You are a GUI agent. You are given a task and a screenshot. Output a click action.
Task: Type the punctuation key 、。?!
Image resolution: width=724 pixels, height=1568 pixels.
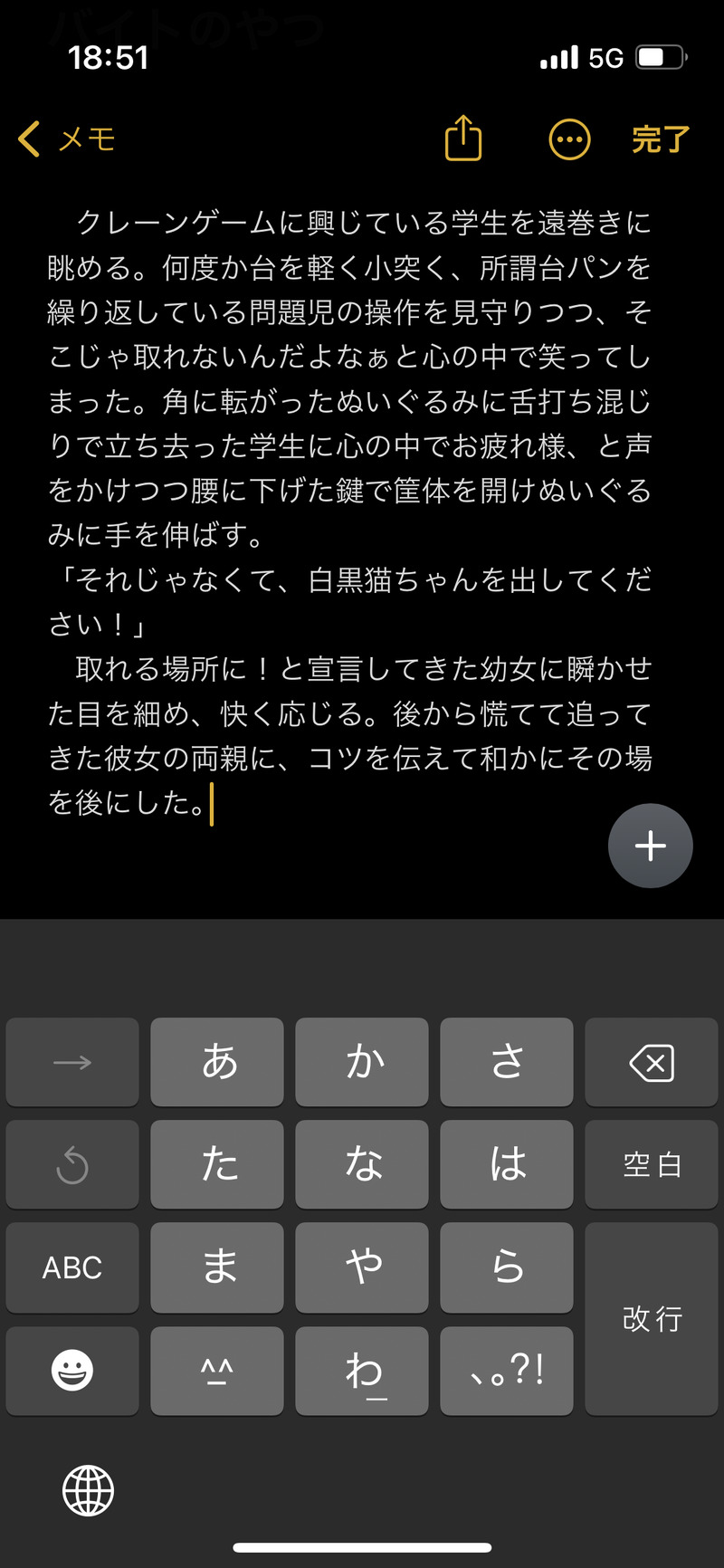[x=507, y=1370]
